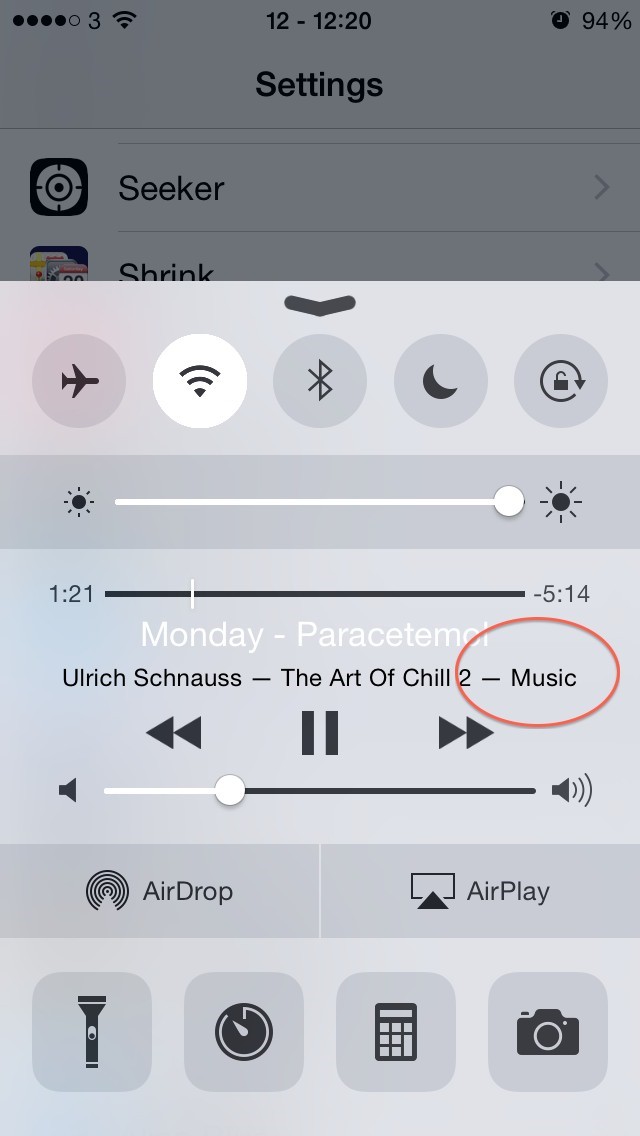640x1136 pixels.
Task: Open the Monday - Paracetemol track in Music
Action: coord(315,635)
